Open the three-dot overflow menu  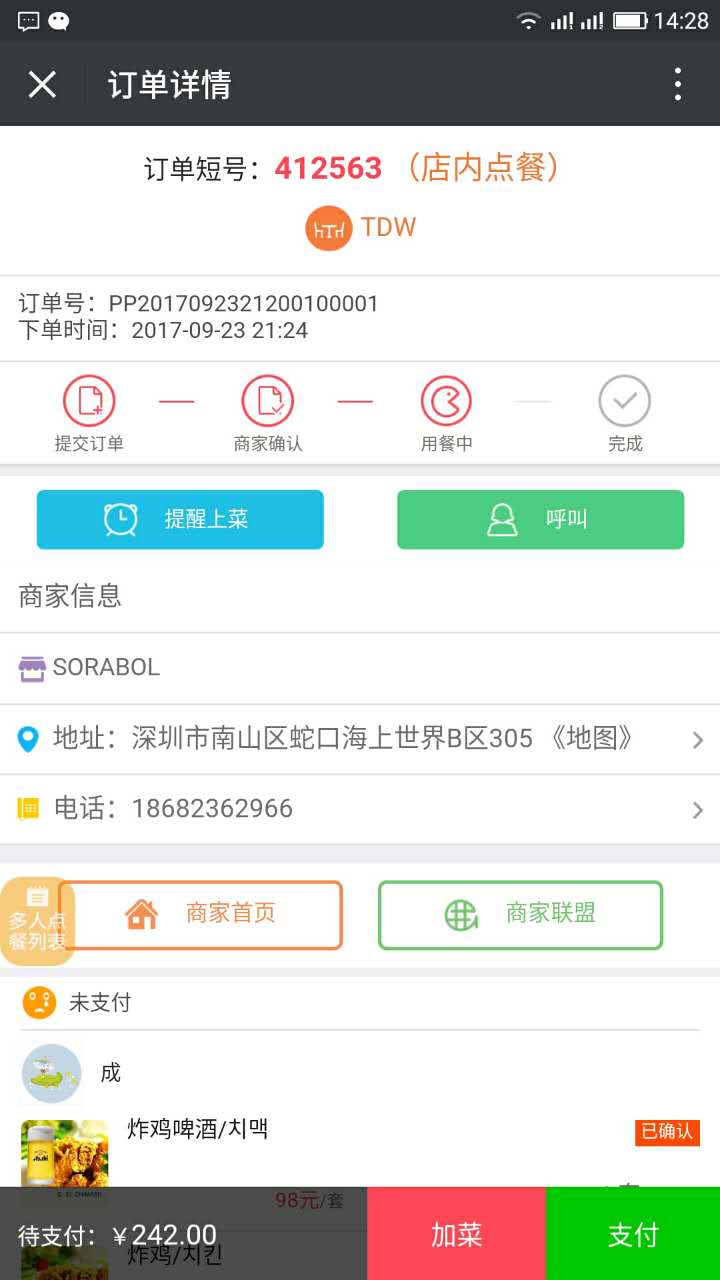(678, 85)
